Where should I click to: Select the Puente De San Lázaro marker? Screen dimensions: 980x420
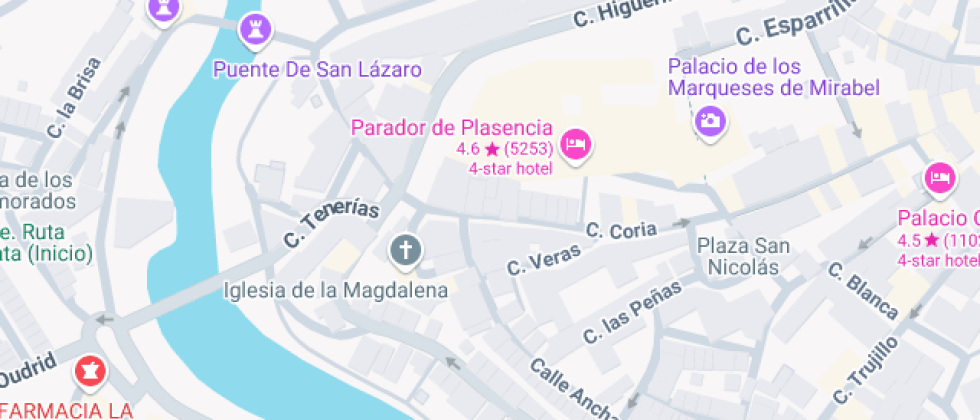click(x=256, y=29)
